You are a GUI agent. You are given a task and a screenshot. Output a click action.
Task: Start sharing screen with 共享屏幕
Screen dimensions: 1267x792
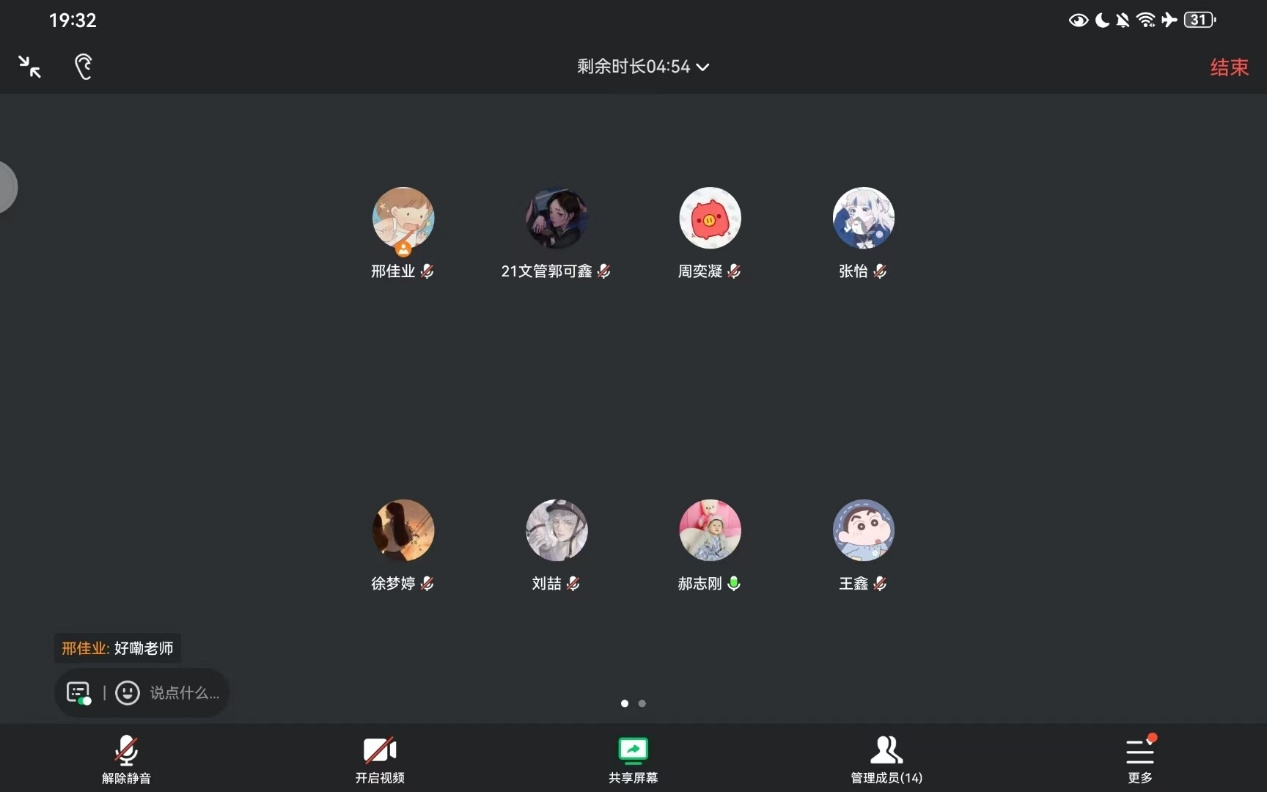[633, 759]
